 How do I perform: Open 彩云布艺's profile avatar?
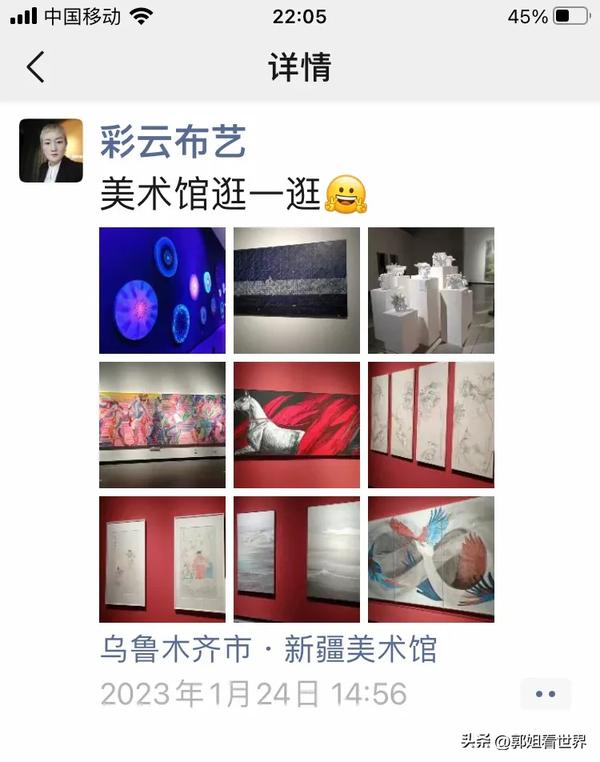click(x=51, y=150)
